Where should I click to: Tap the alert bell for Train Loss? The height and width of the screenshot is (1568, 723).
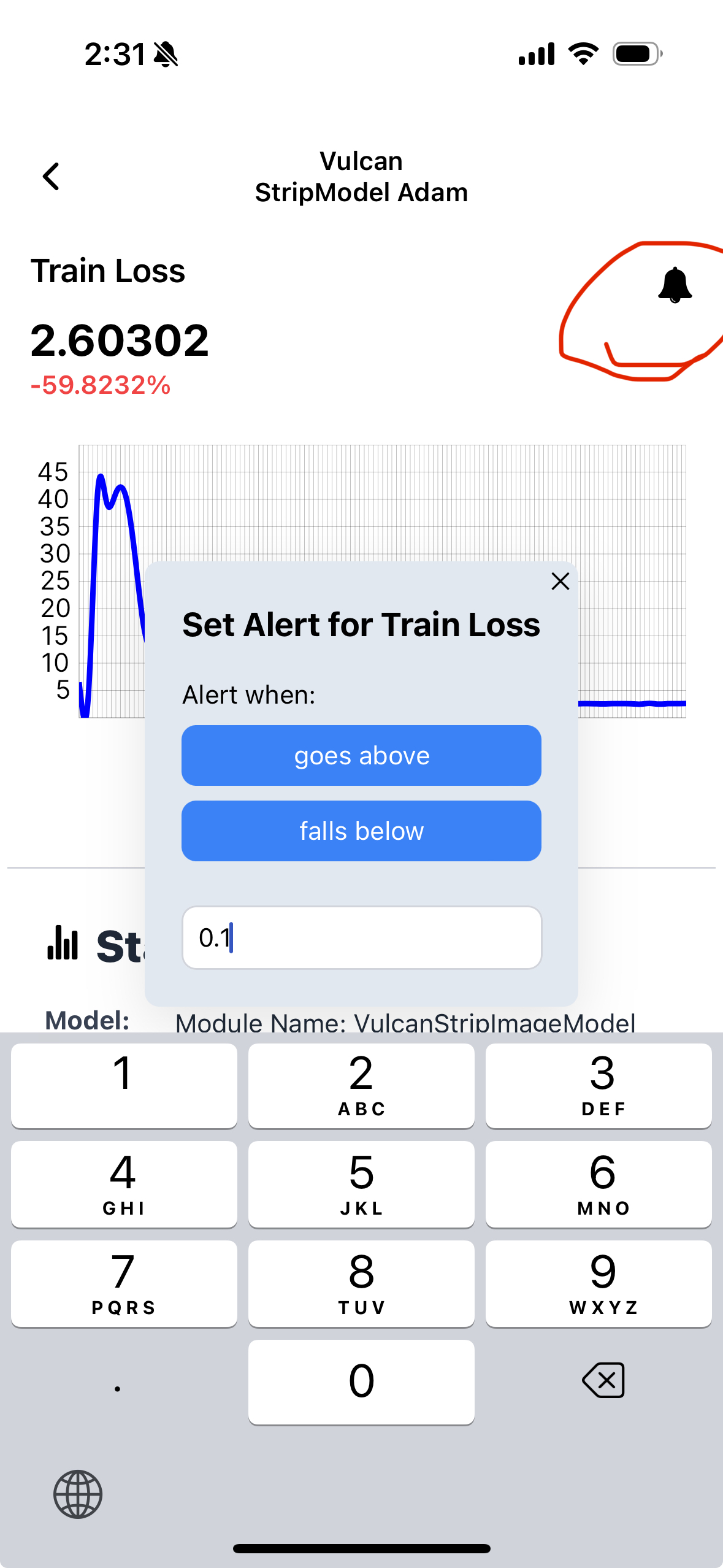[x=675, y=285]
